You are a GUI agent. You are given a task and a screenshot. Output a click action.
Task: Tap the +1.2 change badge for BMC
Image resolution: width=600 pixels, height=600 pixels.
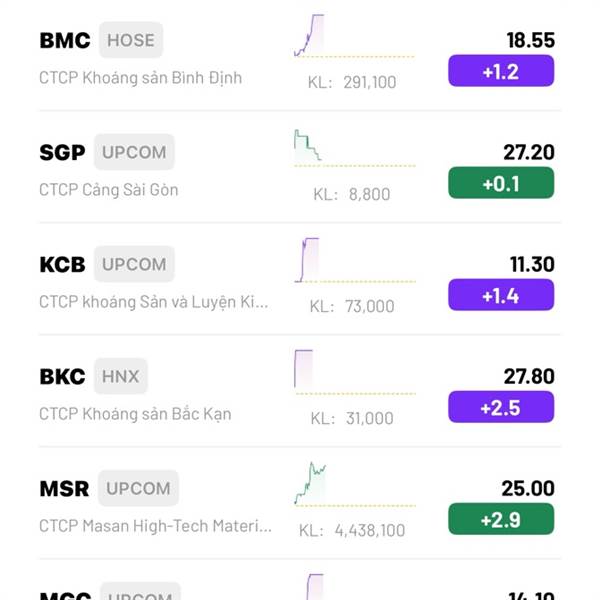coord(501,72)
